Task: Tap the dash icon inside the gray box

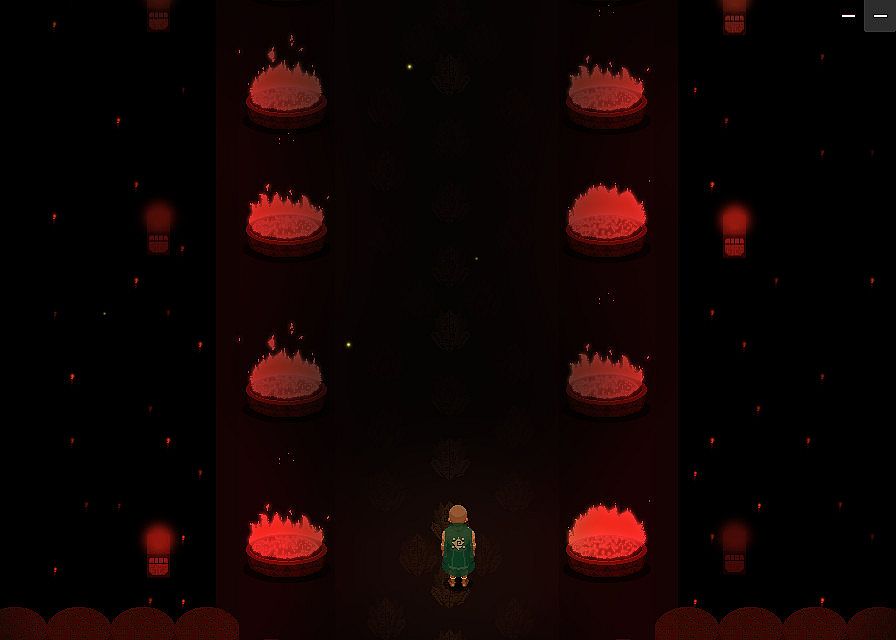Action: pyautogui.click(x=880, y=16)
